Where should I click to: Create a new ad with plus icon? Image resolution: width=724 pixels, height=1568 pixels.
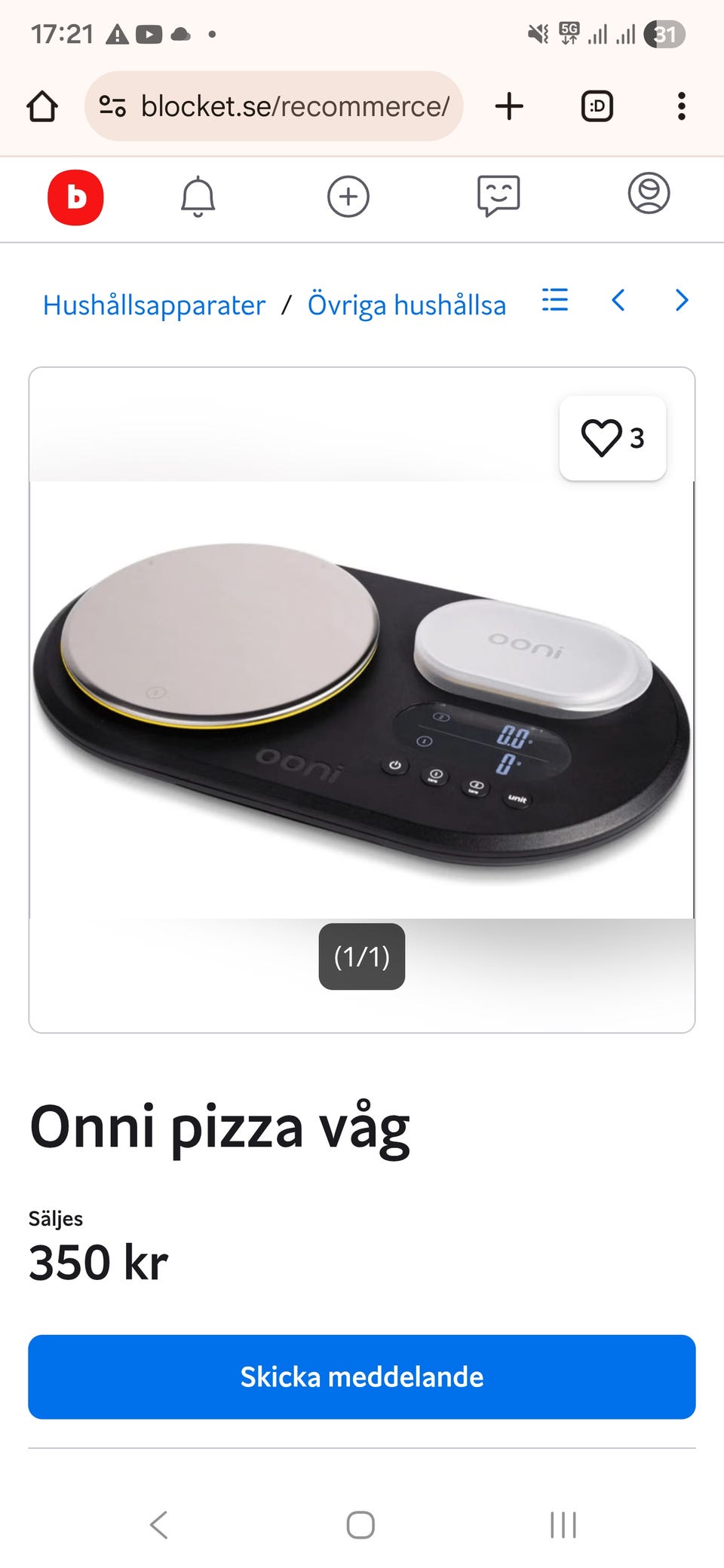348,198
